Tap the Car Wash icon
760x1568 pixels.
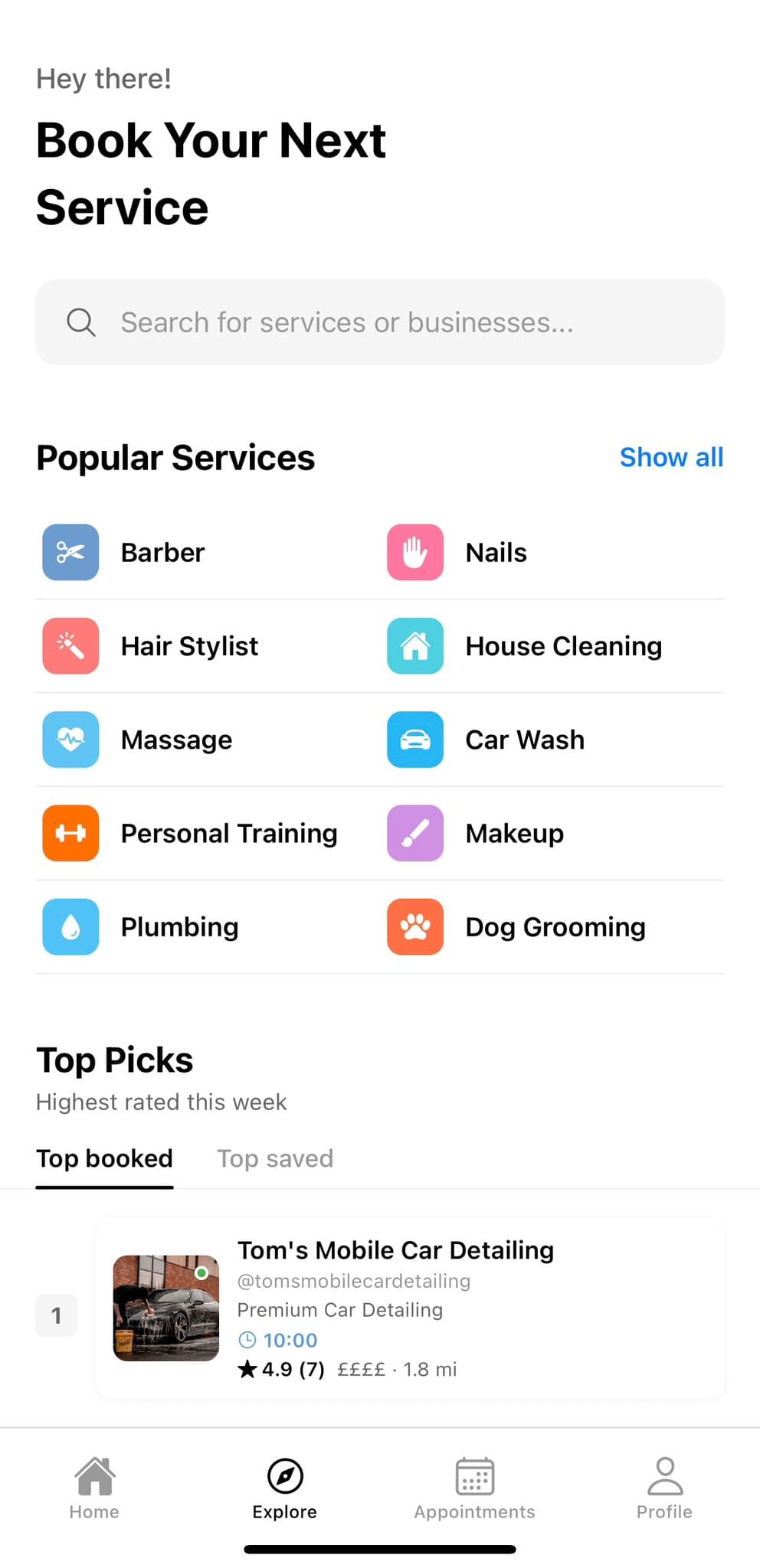point(414,740)
